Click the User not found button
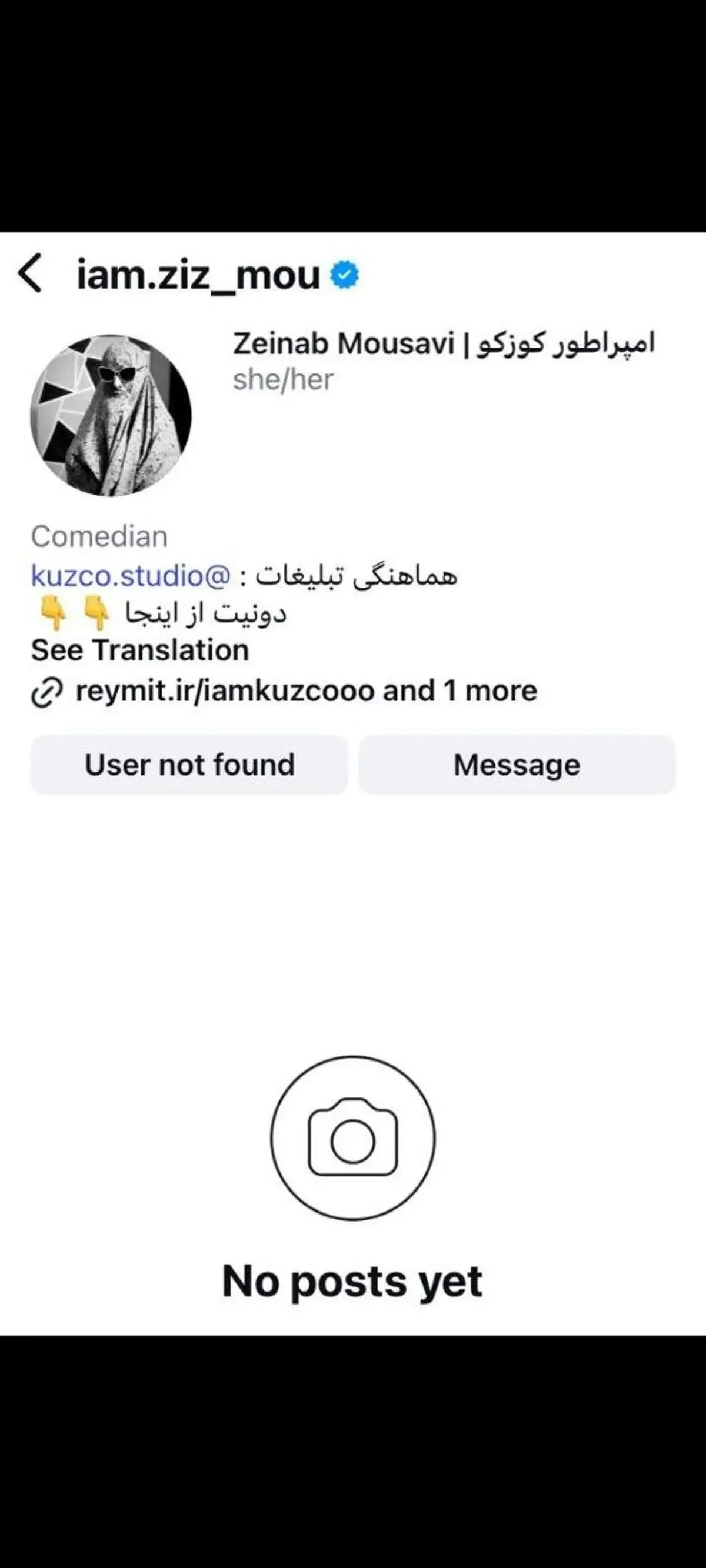The width and height of the screenshot is (706, 1568). 190,765
